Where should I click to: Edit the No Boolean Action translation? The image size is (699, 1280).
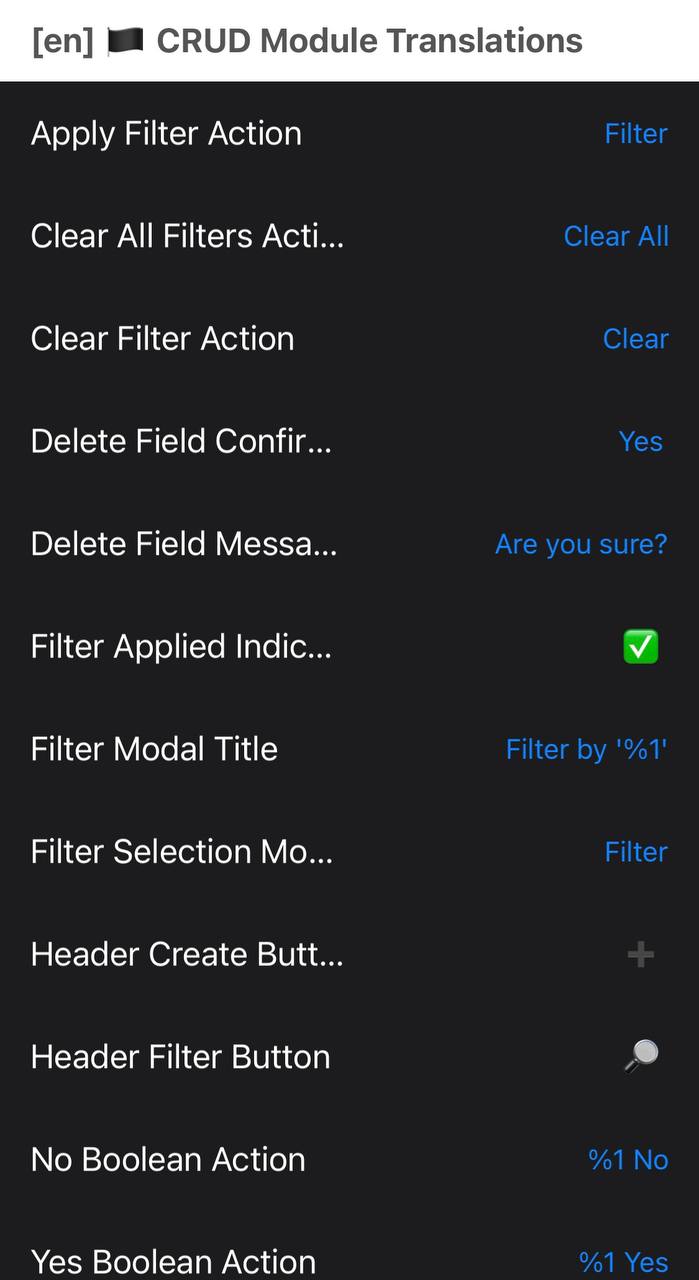tap(349, 1160)
